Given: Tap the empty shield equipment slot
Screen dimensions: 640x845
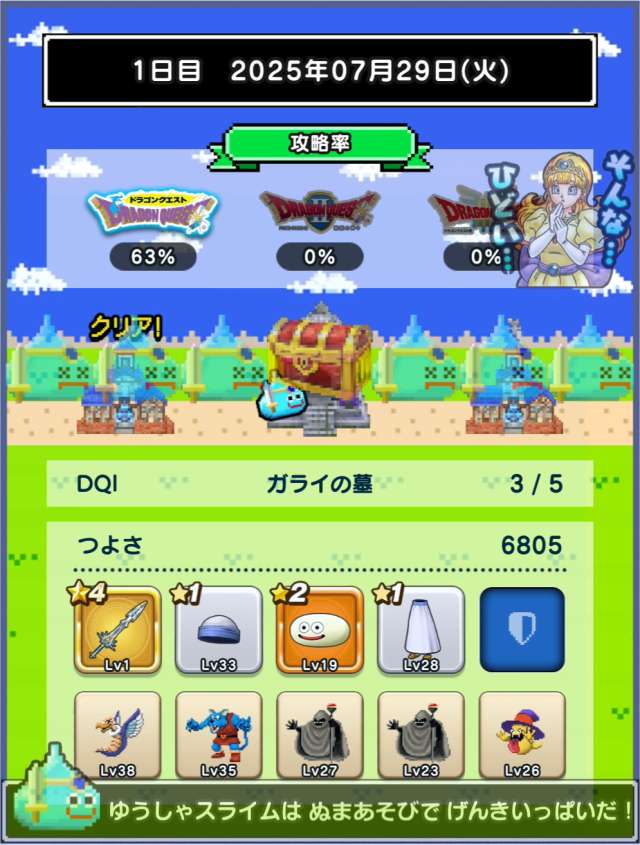Looking at the screenshot, I should pos(522,630).
